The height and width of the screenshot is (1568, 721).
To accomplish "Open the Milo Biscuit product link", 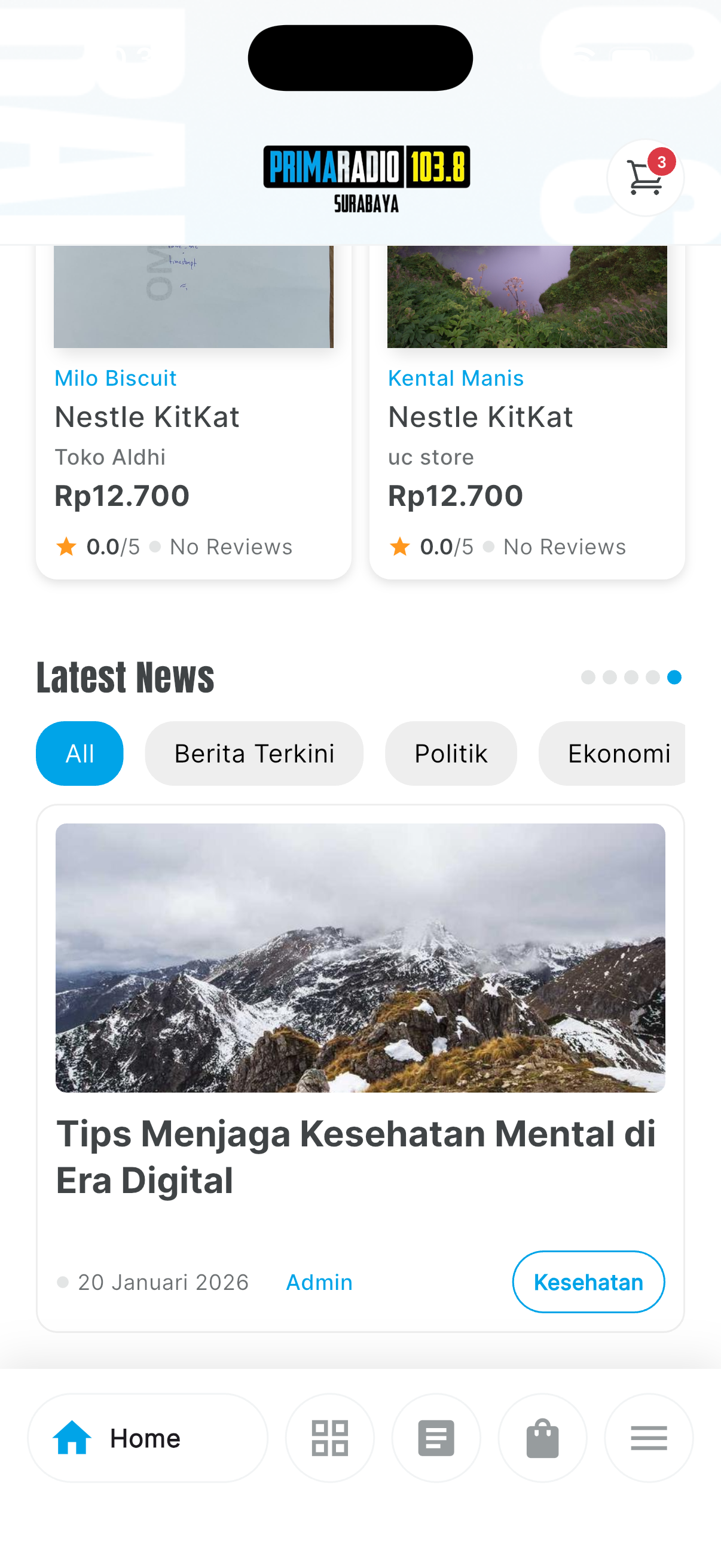I will [115, 378].
